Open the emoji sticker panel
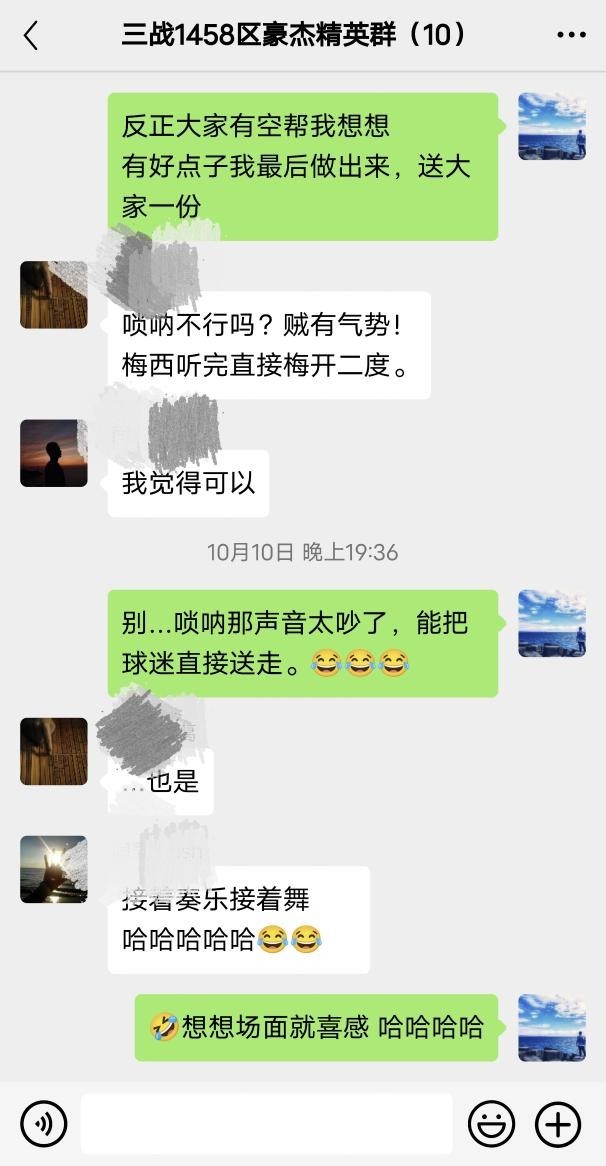606x1166 pixels. [x=491, y=1124]
